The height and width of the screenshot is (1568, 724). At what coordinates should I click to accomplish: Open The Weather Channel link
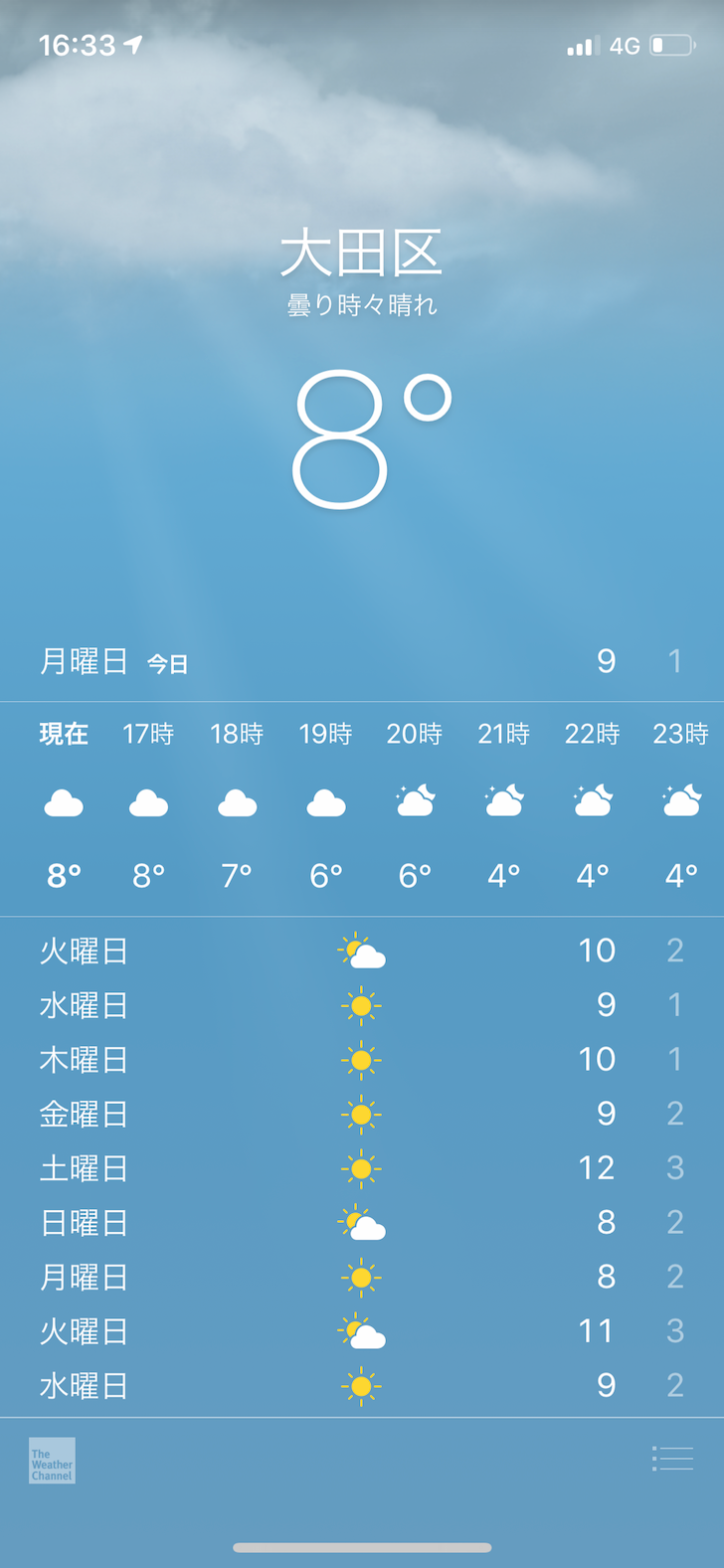click(x=52, y=1461)
